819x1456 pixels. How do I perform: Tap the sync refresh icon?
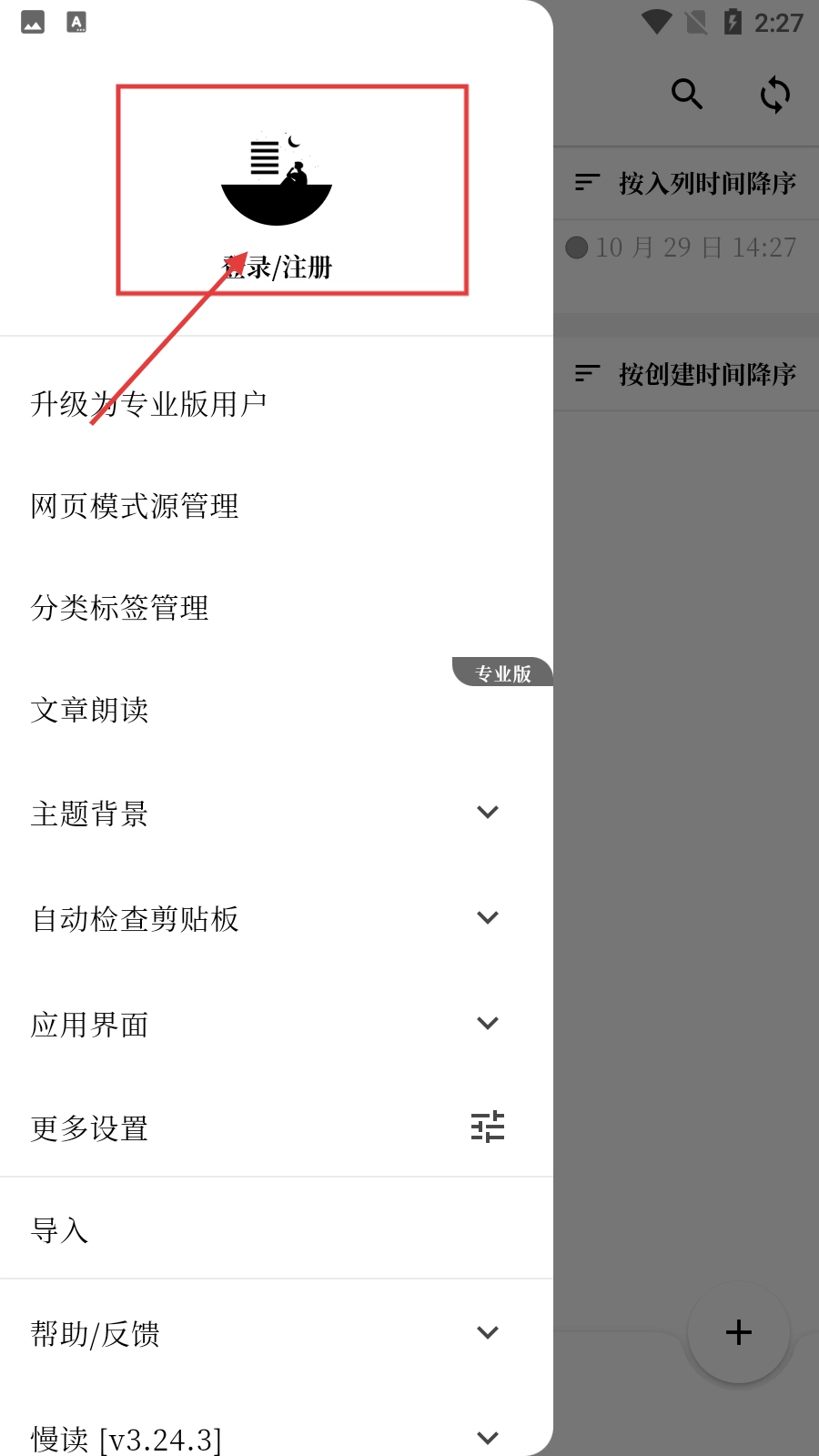coord(774,95)
